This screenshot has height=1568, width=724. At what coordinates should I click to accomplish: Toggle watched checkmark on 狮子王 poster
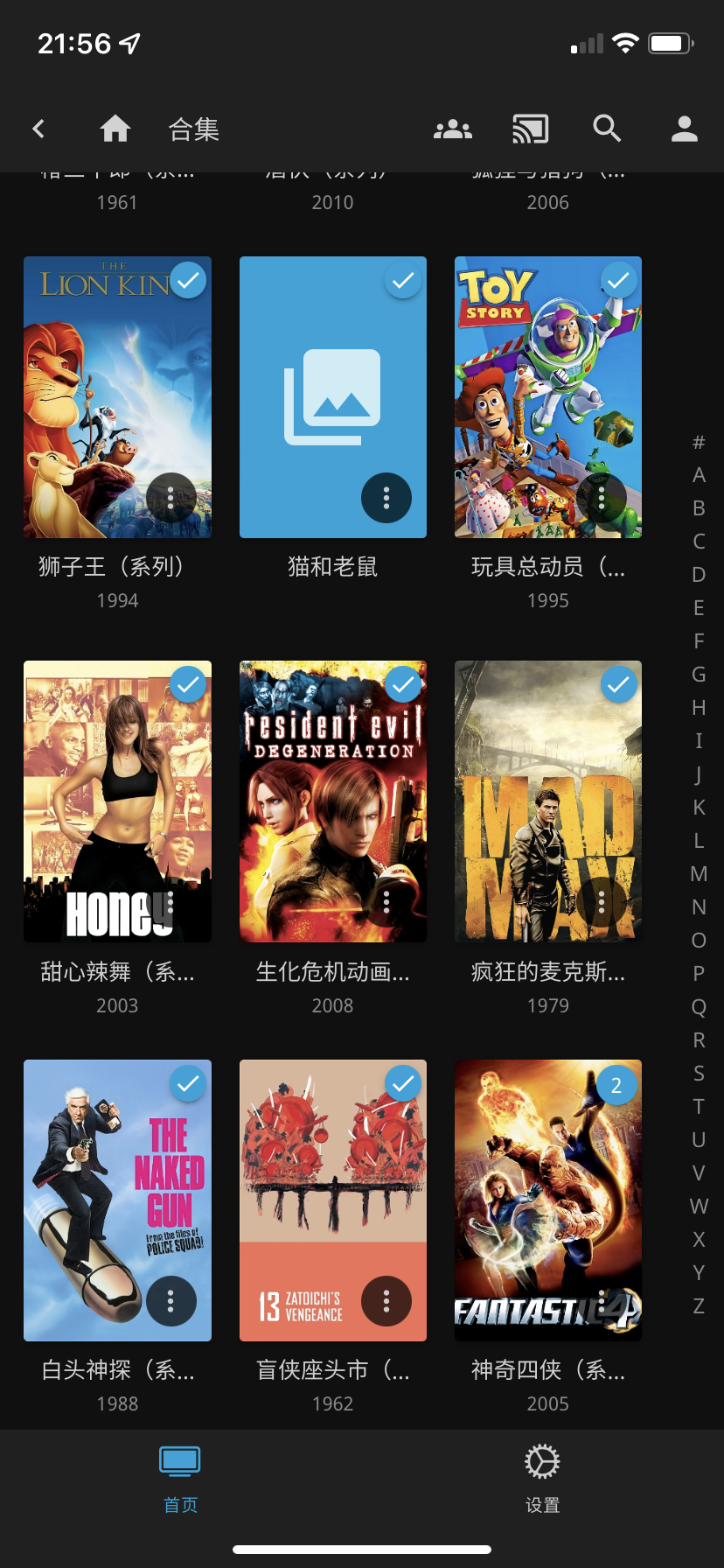(188, 280)
